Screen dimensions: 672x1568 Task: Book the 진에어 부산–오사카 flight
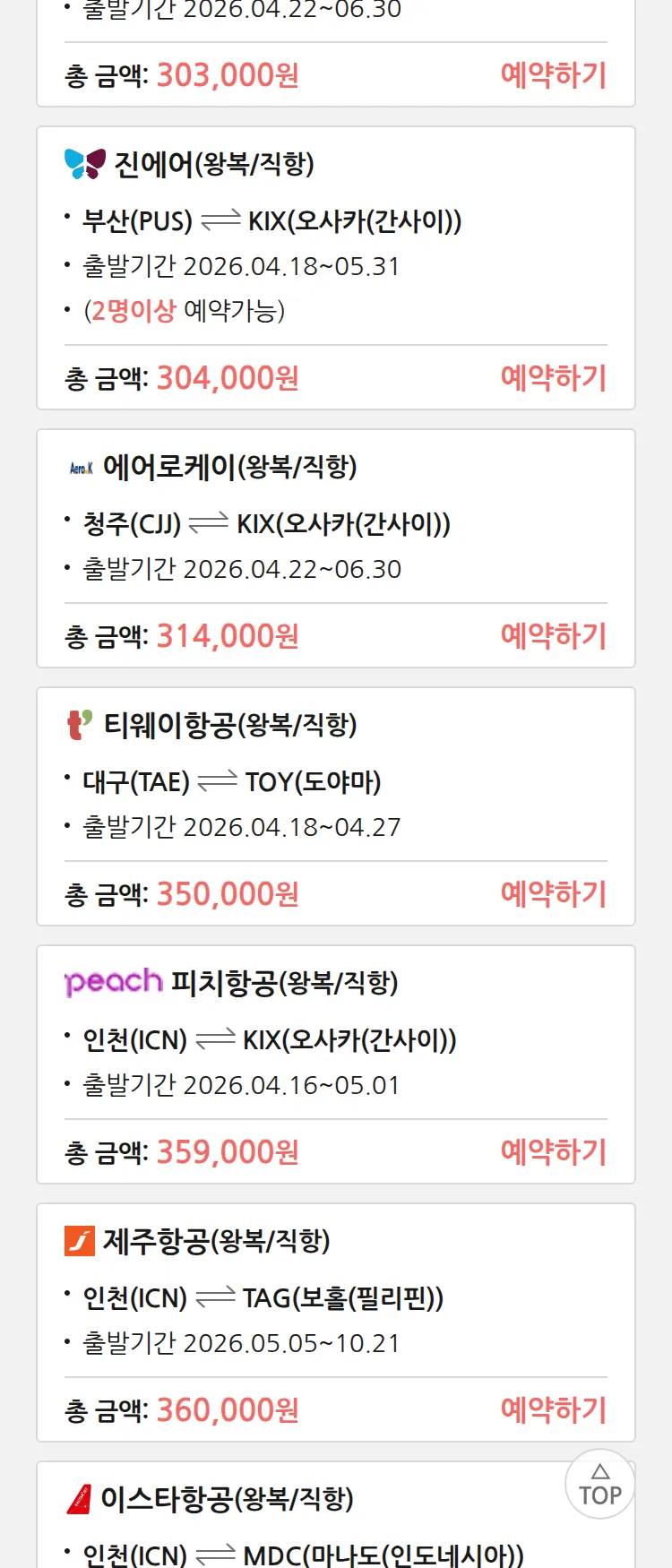(553, 378)
